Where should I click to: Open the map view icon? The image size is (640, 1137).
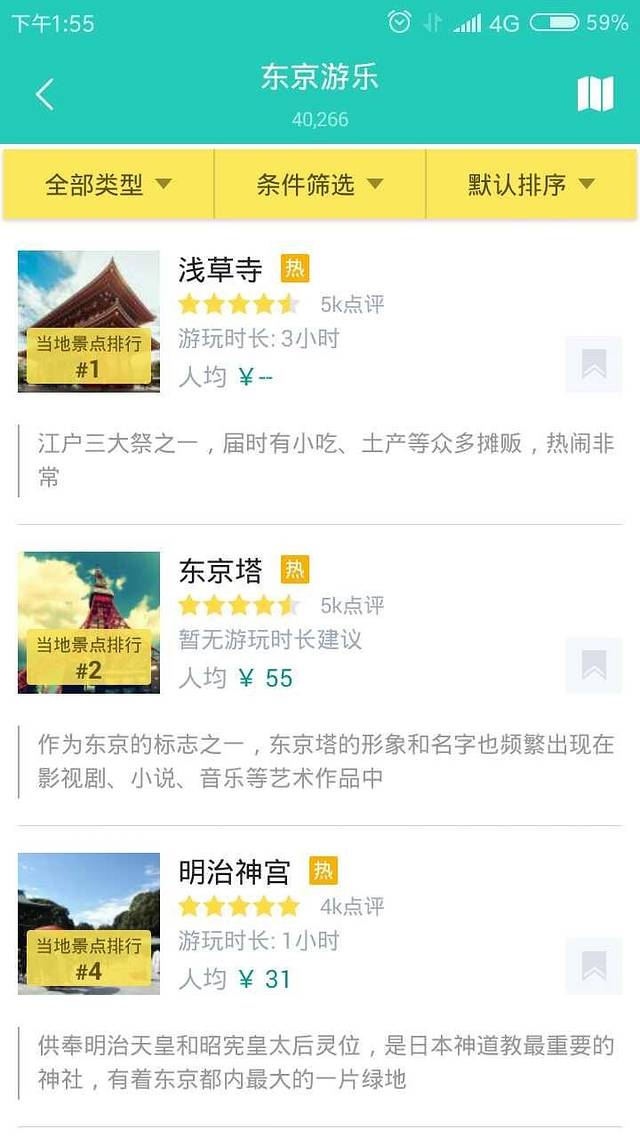coord(595,95)
